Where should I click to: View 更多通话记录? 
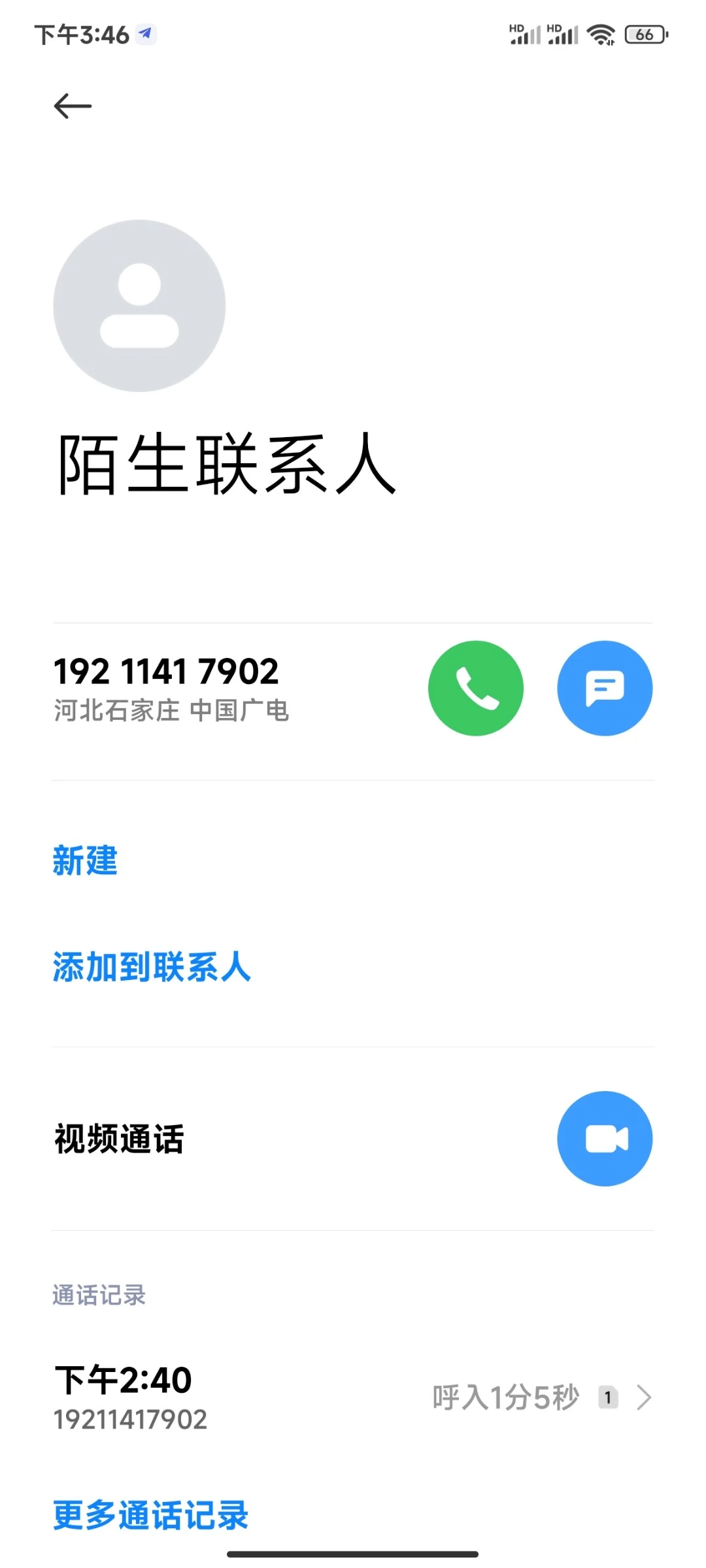[x=150, y=1514]
